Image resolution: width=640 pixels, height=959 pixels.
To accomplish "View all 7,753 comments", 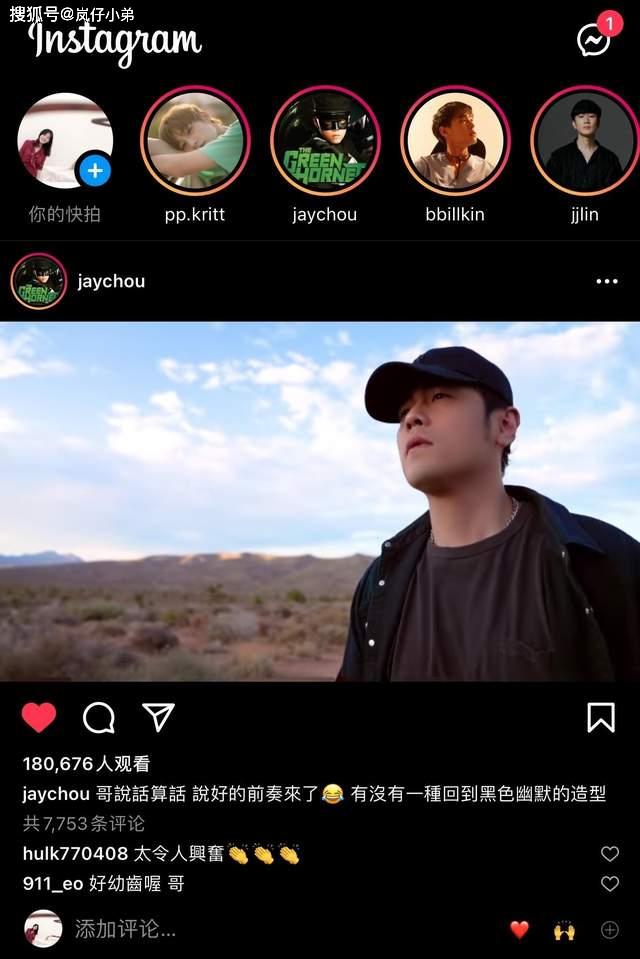I will [84, 823].
